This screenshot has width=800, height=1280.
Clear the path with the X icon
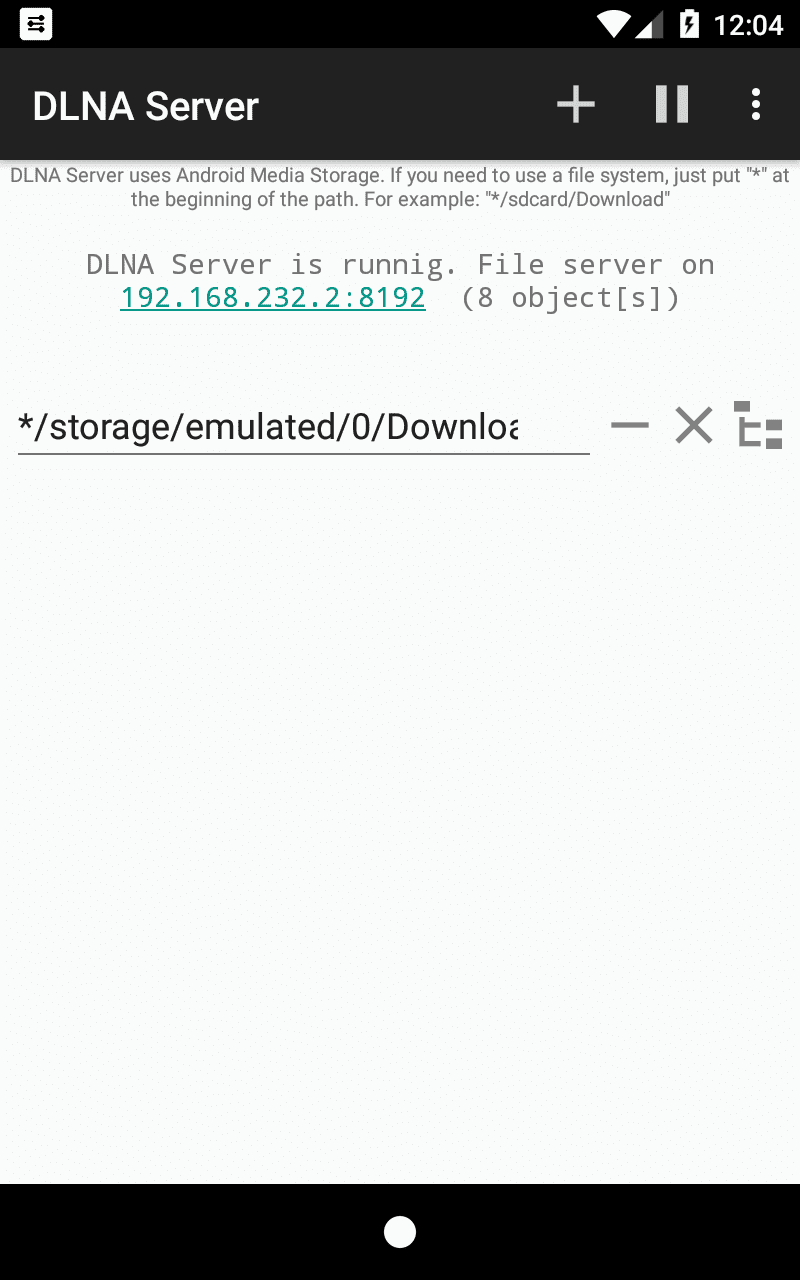(x=693, y=426)
